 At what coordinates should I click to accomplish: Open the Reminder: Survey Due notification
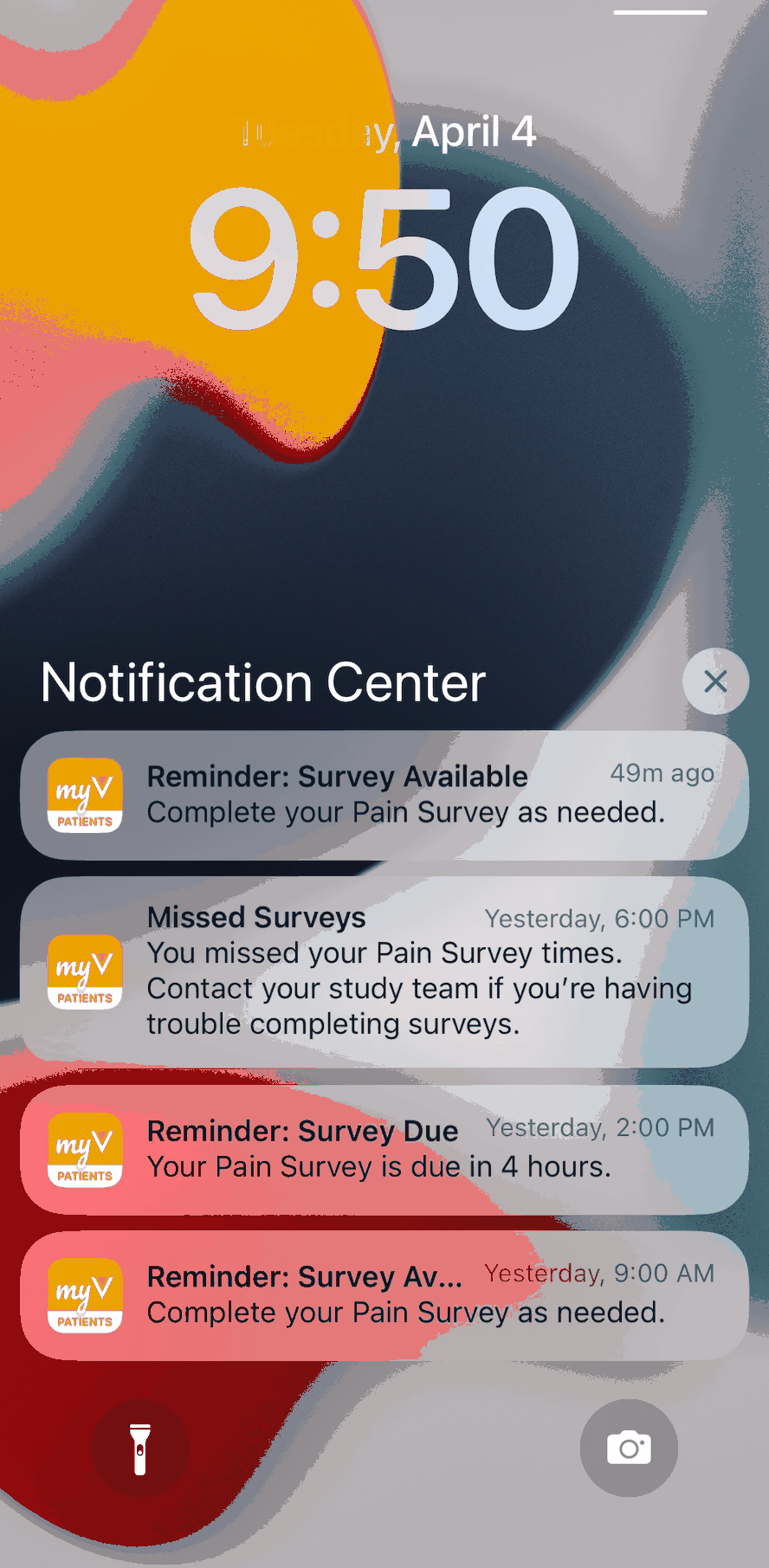pyautogui.click(x=384, y=1149)
